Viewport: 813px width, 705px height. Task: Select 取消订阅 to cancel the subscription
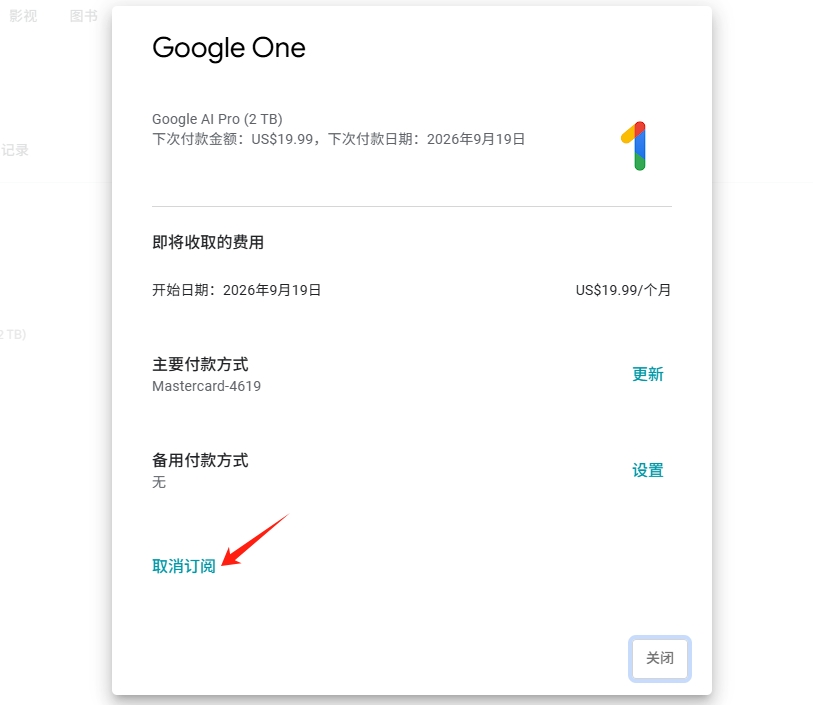point(184,566)
